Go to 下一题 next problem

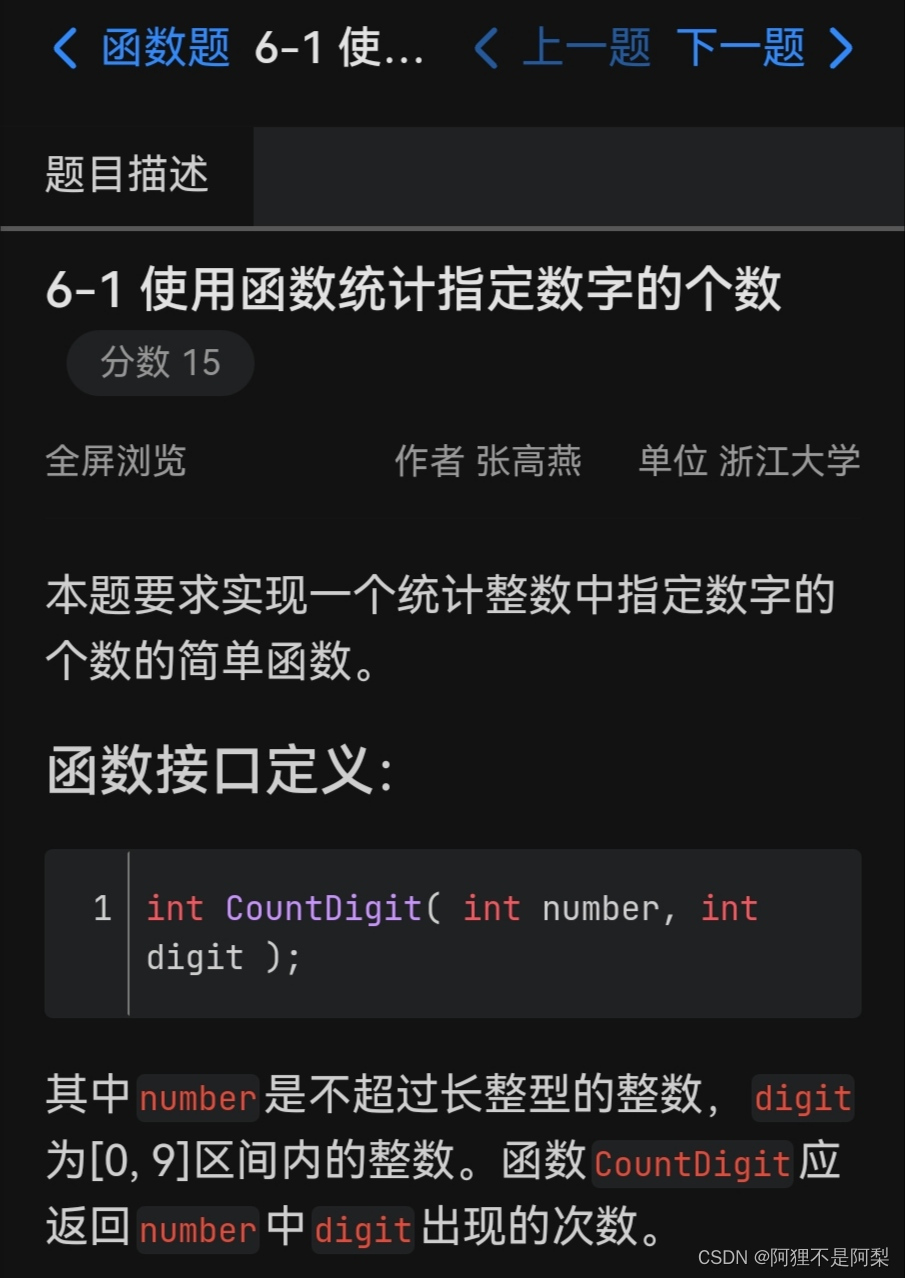pyautogui.click(x=765, y=48)
